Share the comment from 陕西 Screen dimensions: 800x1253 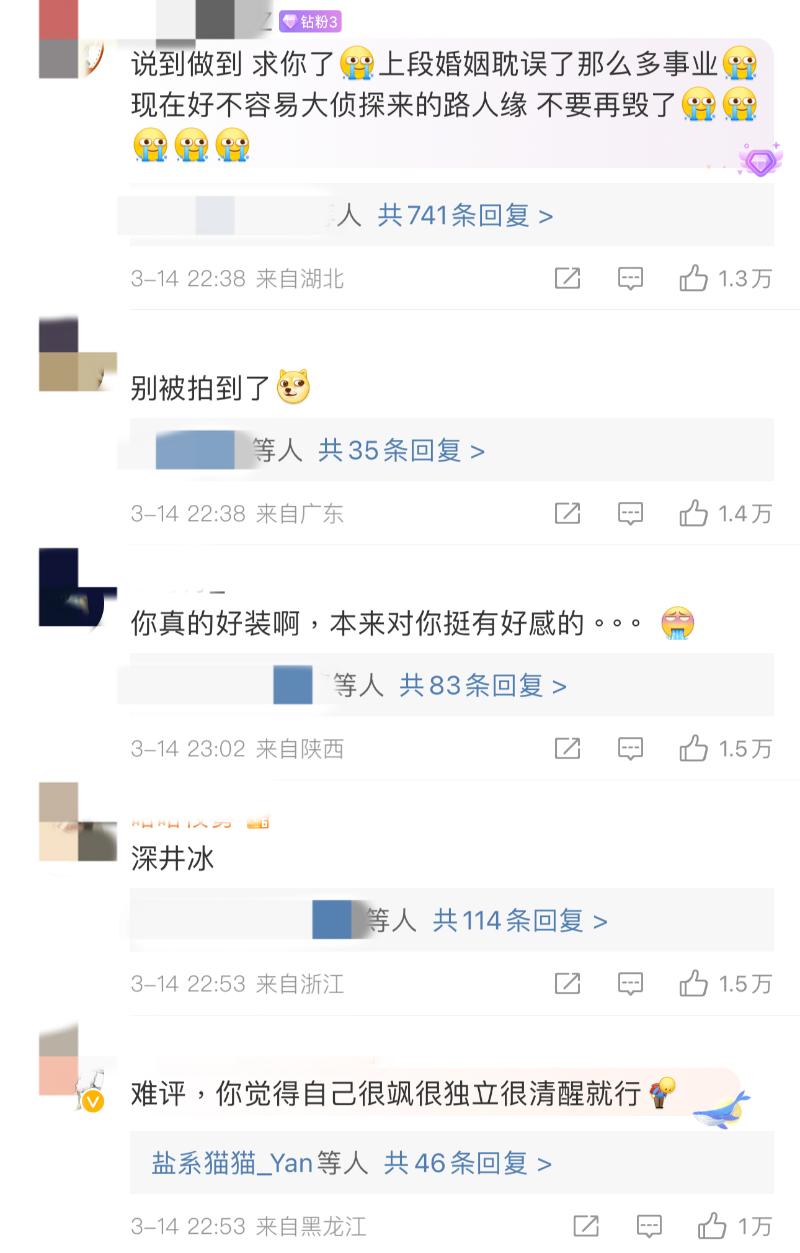567,749
